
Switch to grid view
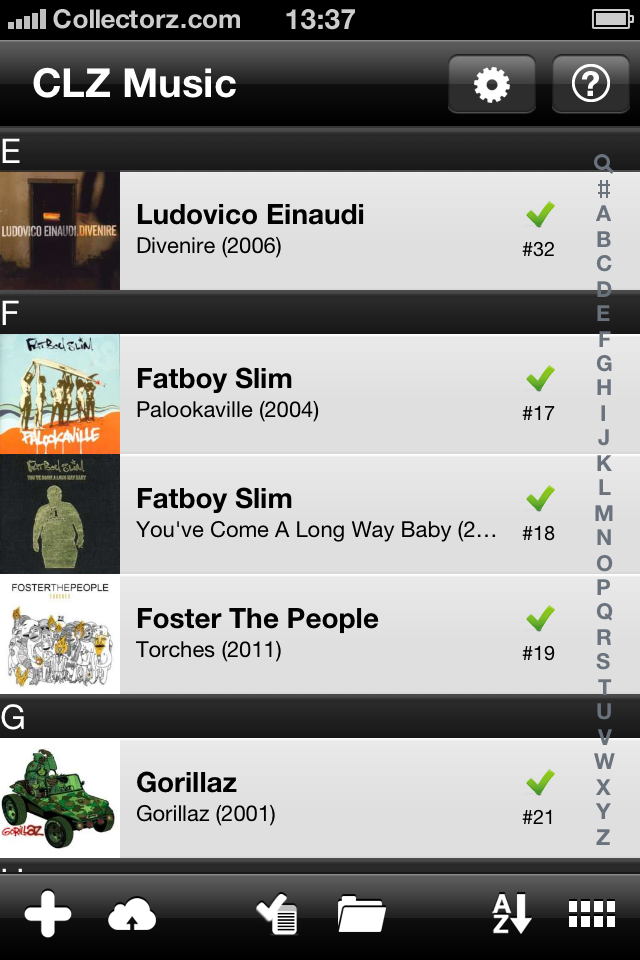[x=591, y=913]
